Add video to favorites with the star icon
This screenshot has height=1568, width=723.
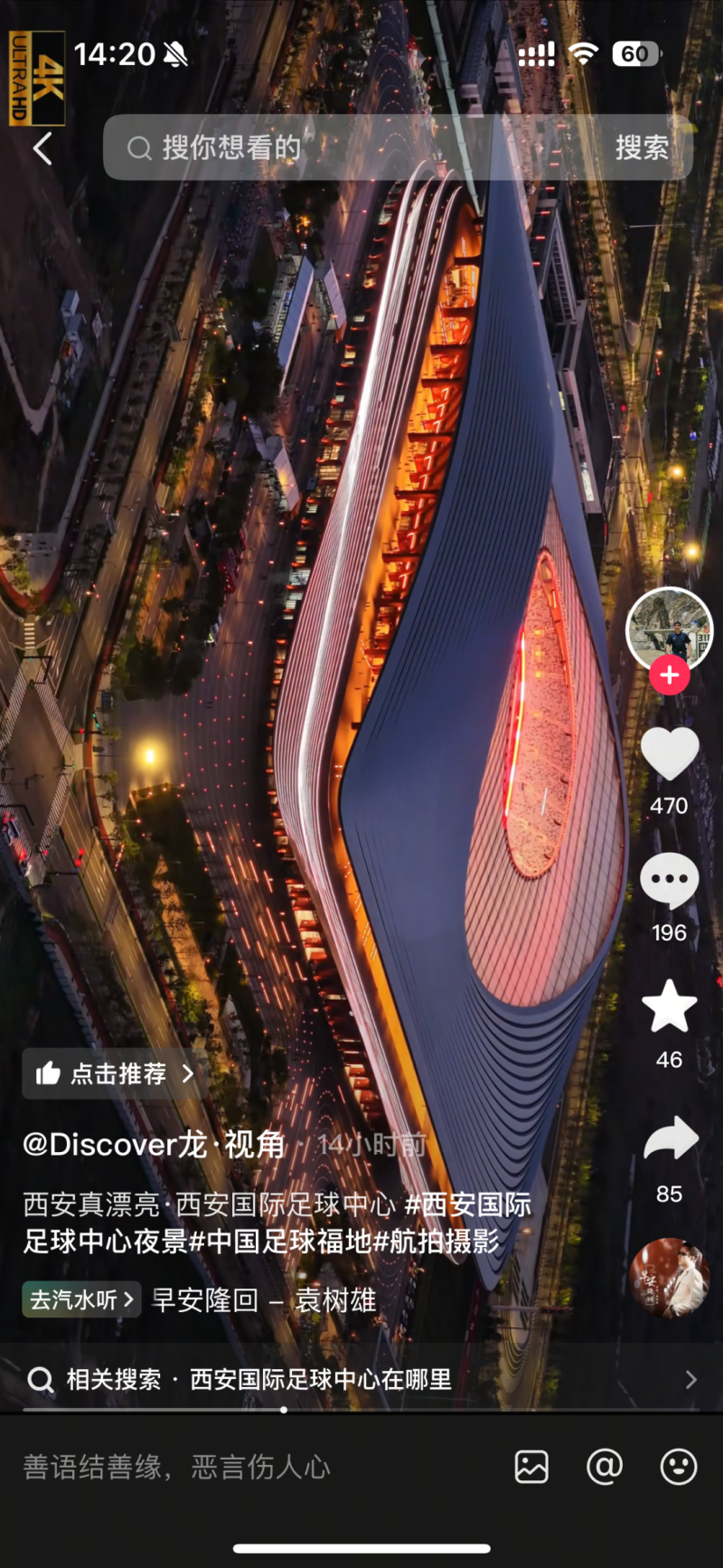pyautogui.click(x=669, y=1006)
